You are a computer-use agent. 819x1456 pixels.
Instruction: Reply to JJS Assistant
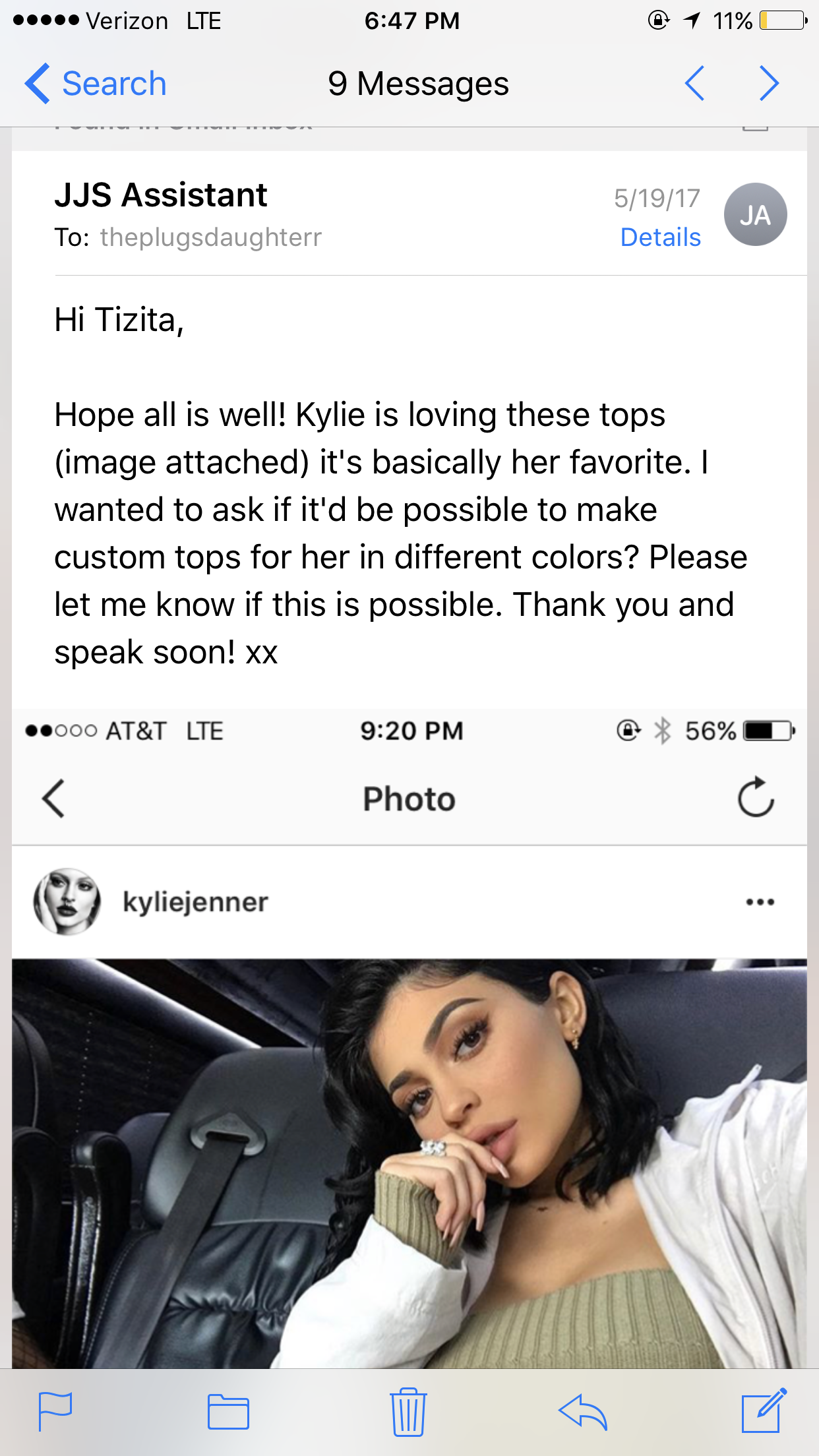[583, 1412]
